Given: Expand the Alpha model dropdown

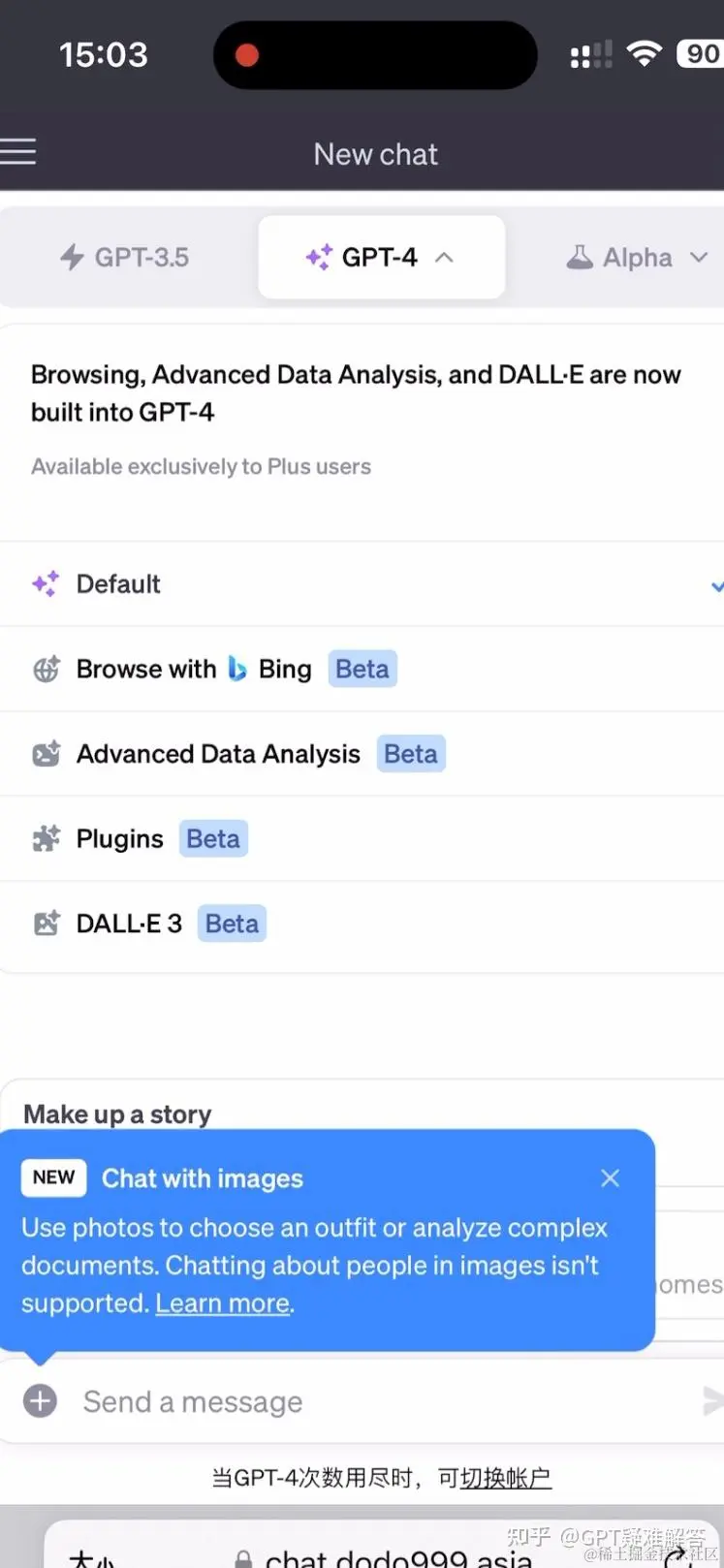Looking at the screenshot, I should [637, 258].
